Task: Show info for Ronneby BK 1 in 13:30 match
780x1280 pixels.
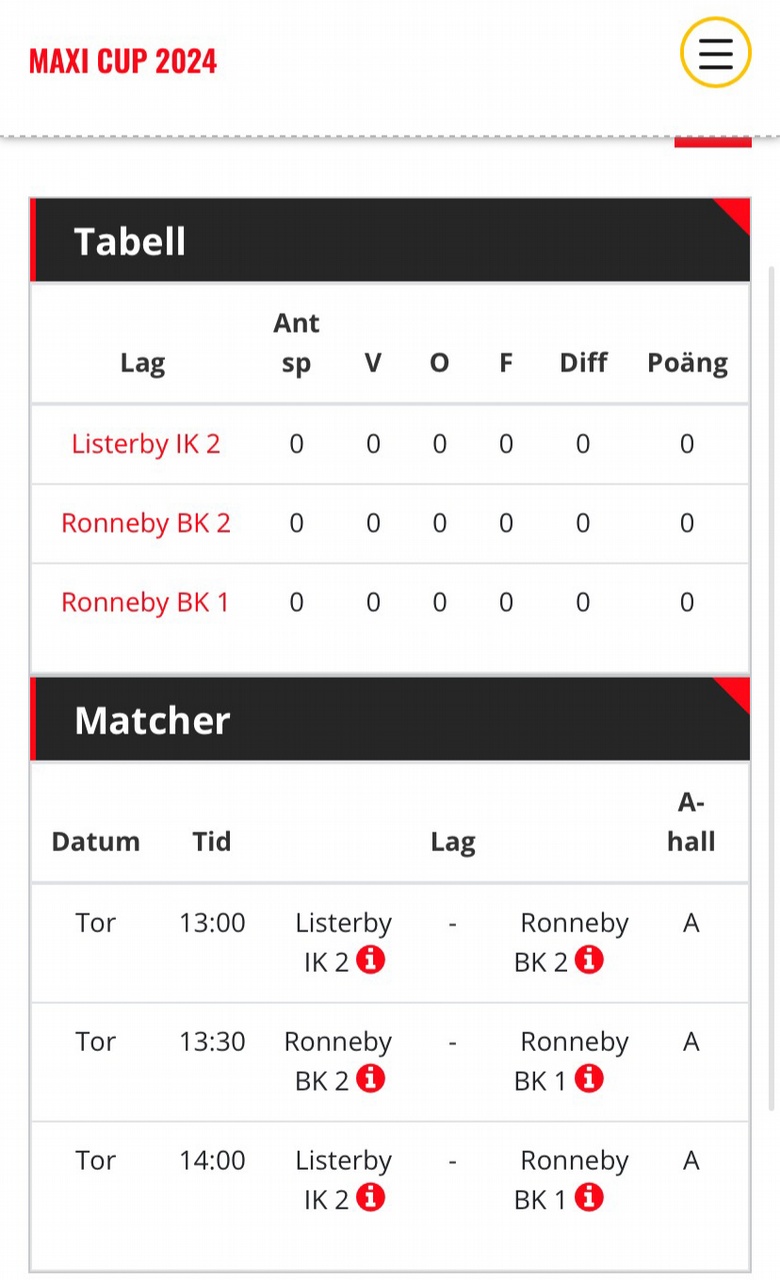Action: click(589, 1079)
